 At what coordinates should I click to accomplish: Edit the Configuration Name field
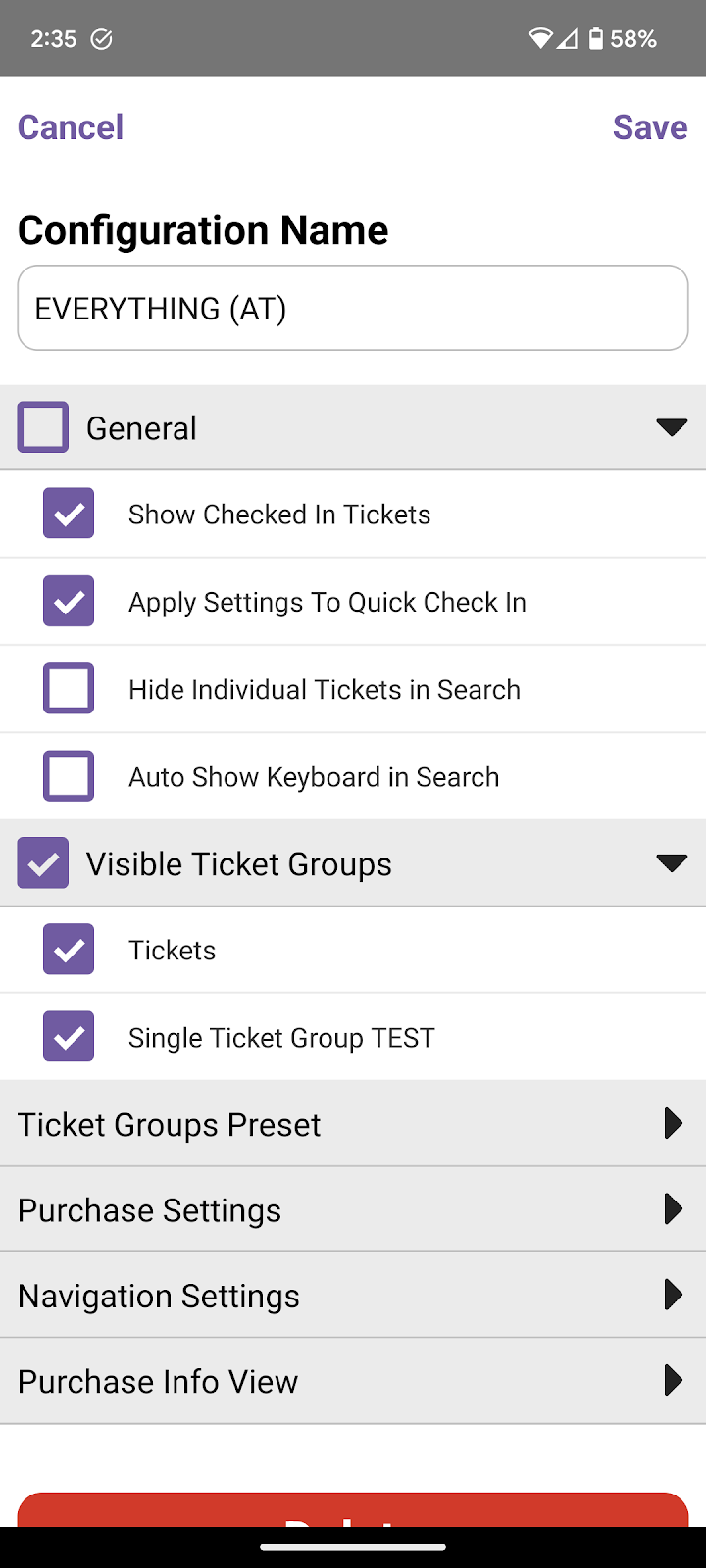click(353, 309)
